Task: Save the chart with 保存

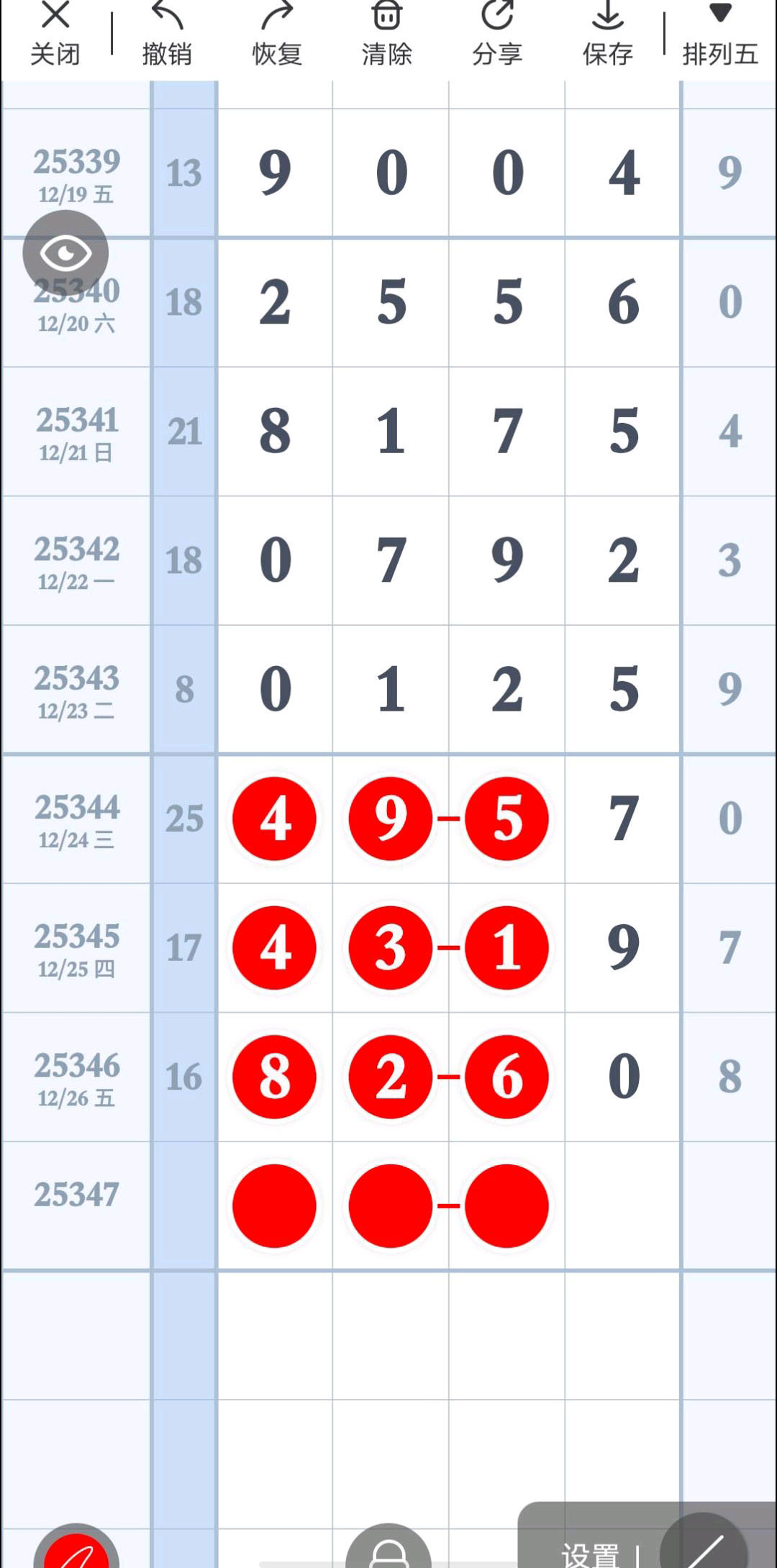Action: point(608,35)
